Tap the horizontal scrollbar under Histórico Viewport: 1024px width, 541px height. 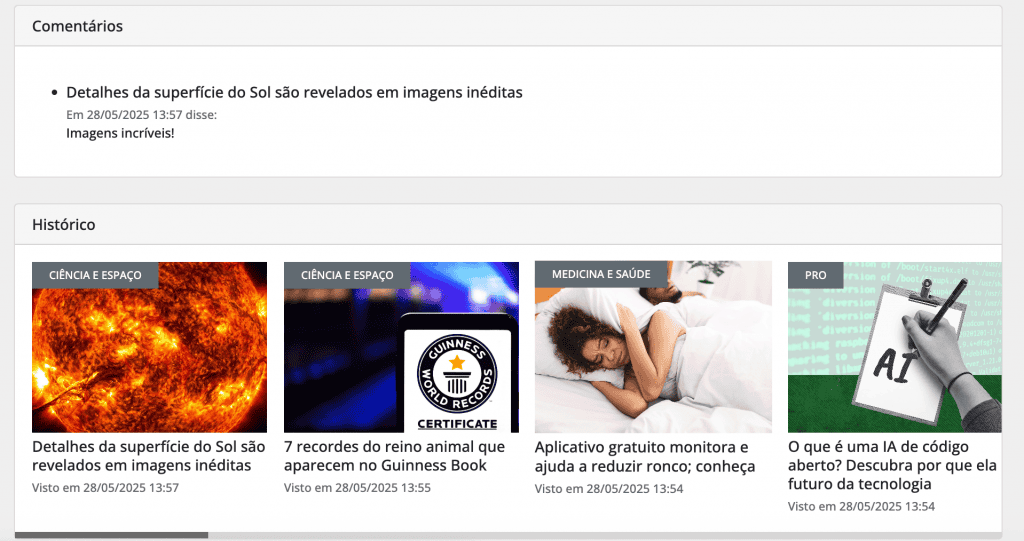click(x=111, y=535)
